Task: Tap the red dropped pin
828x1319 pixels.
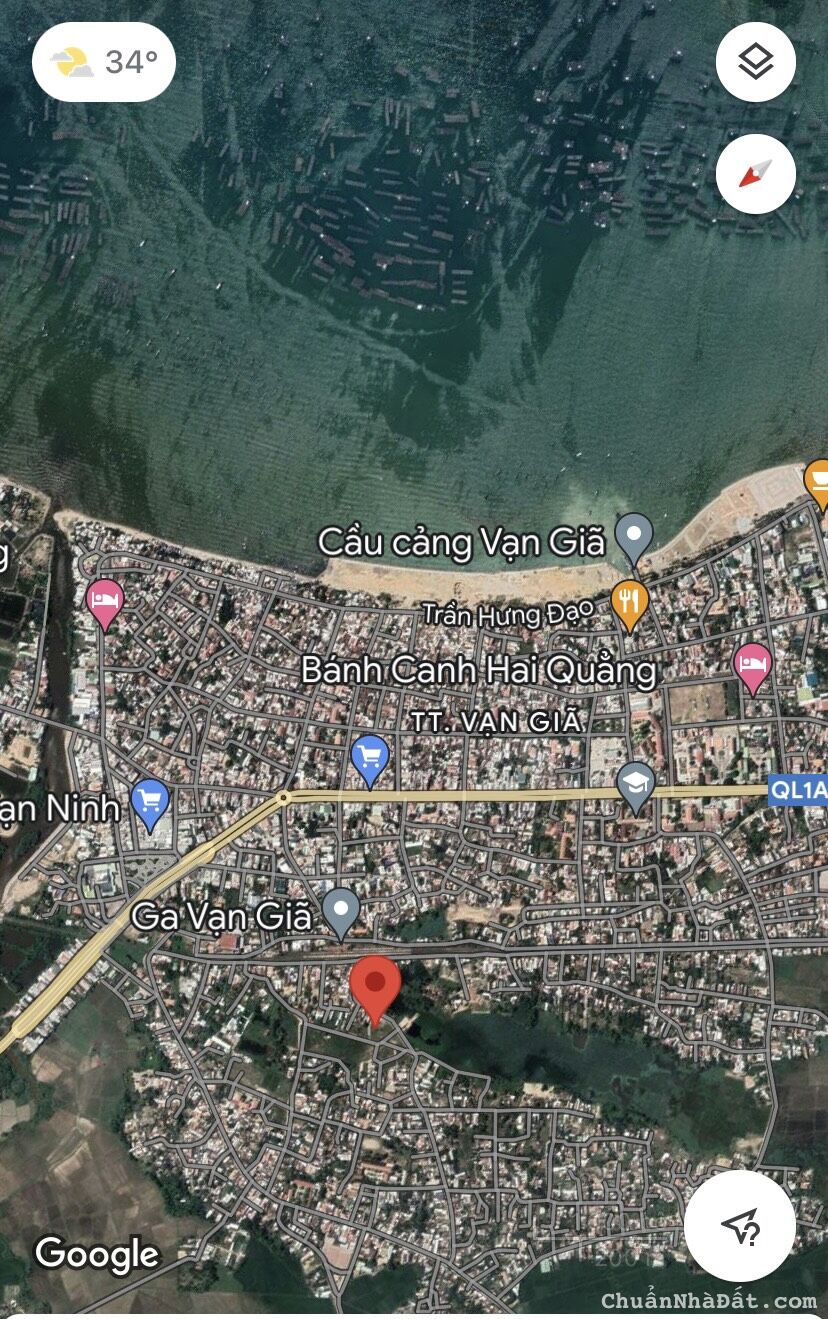Action: coord(375,987)
